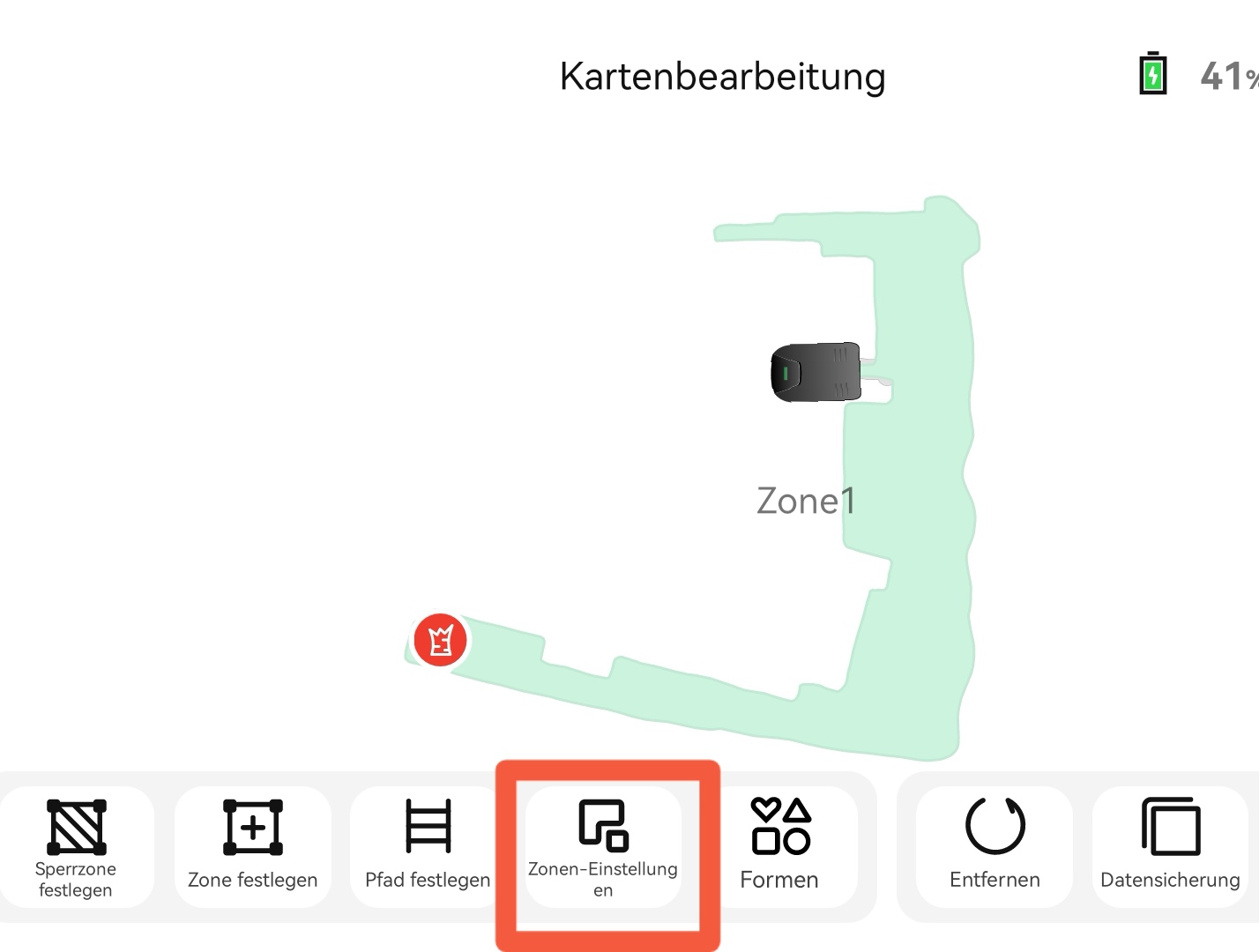Select Sperrzone festlegen tool
1259x952 pixels.
tap(76, 846)
